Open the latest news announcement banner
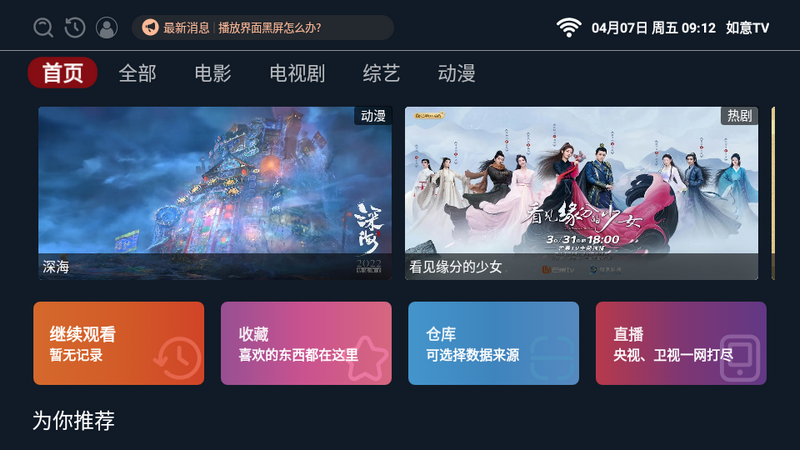The image size is (800, 450). (262, 28)
